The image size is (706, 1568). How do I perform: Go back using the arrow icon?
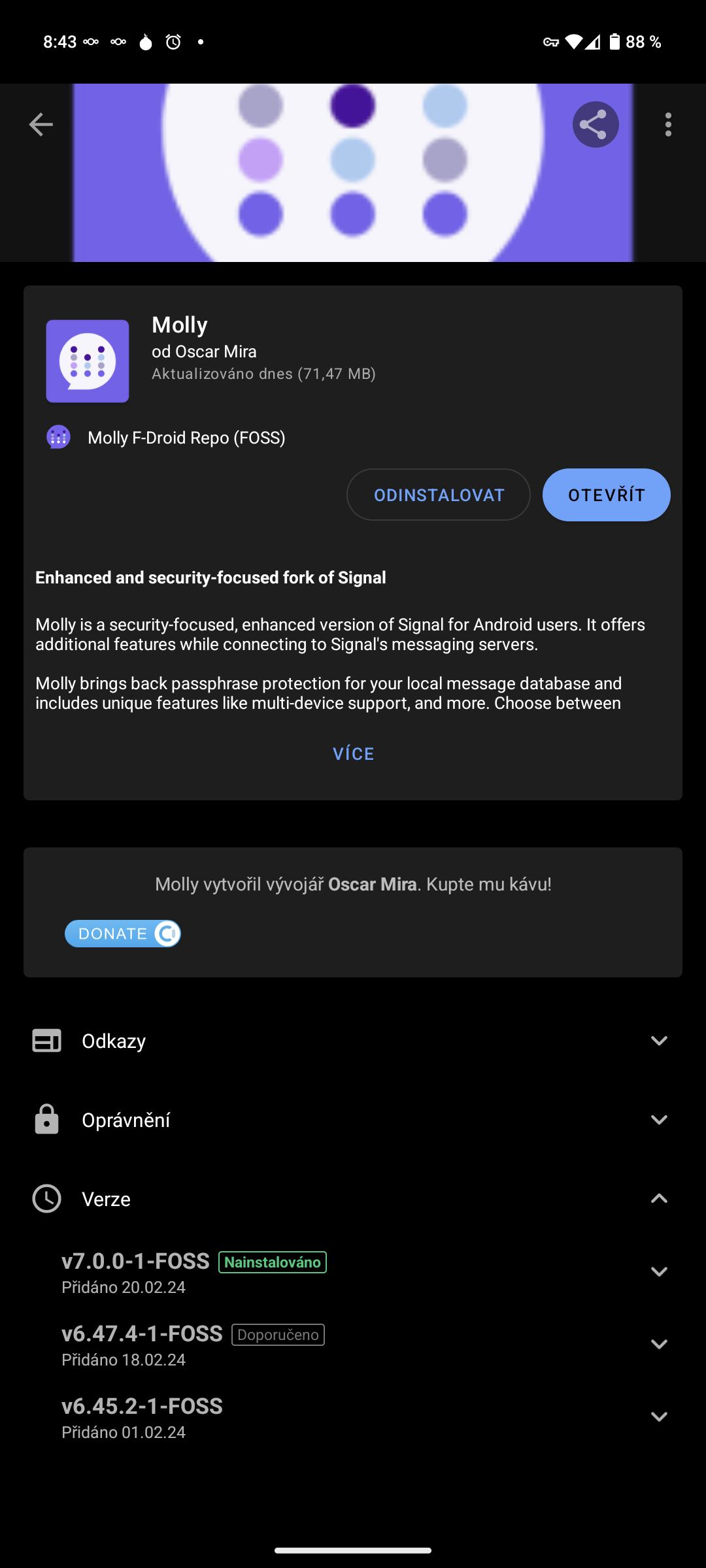click(x=41, y=124)
